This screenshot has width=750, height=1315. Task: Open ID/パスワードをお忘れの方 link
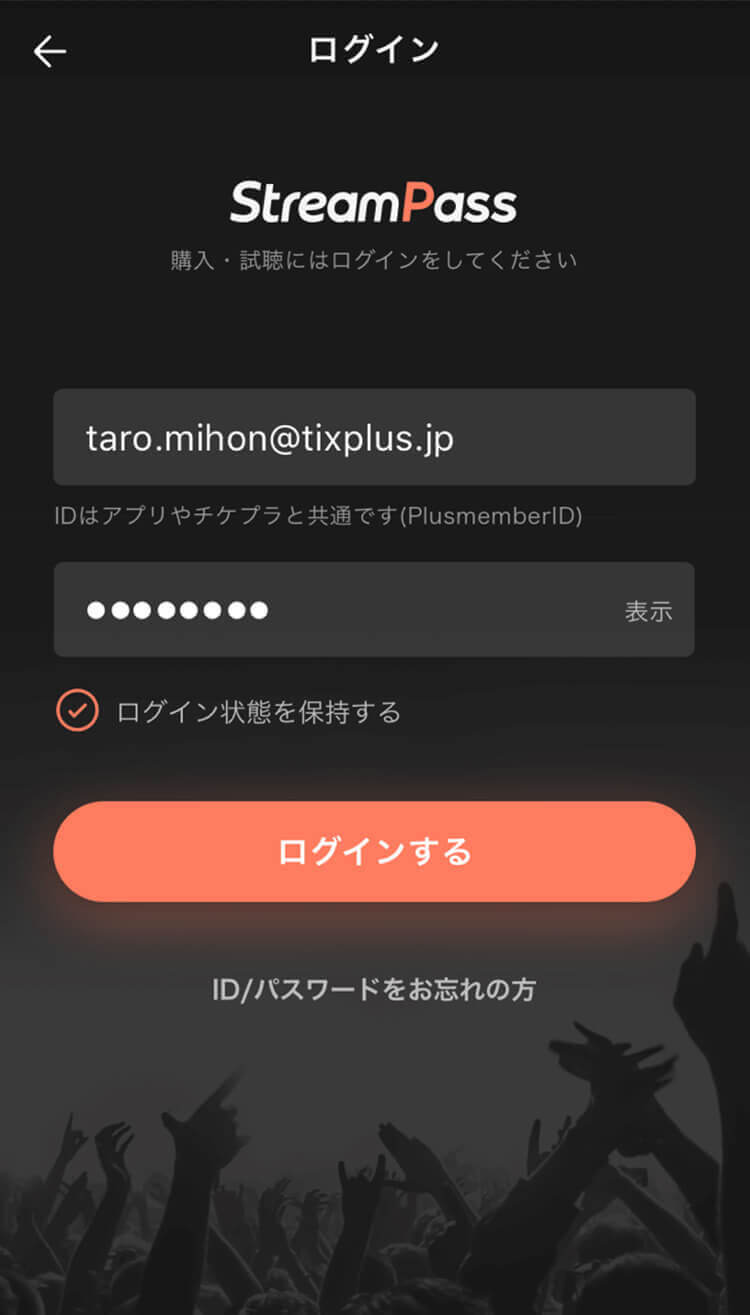click(374, 990)
